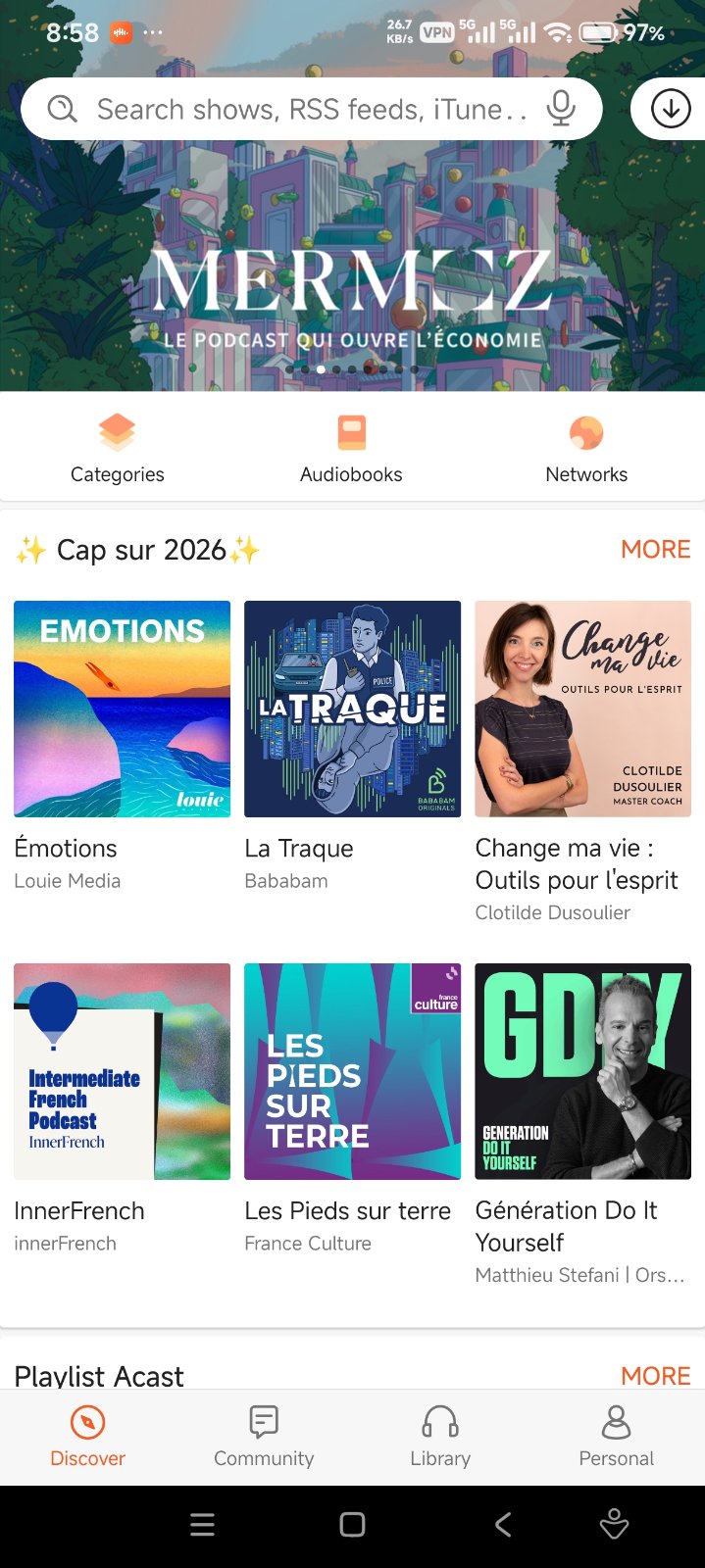Start voice search with the microphone icon
Screen dimensions: 705x1568
tap(561, 108)
